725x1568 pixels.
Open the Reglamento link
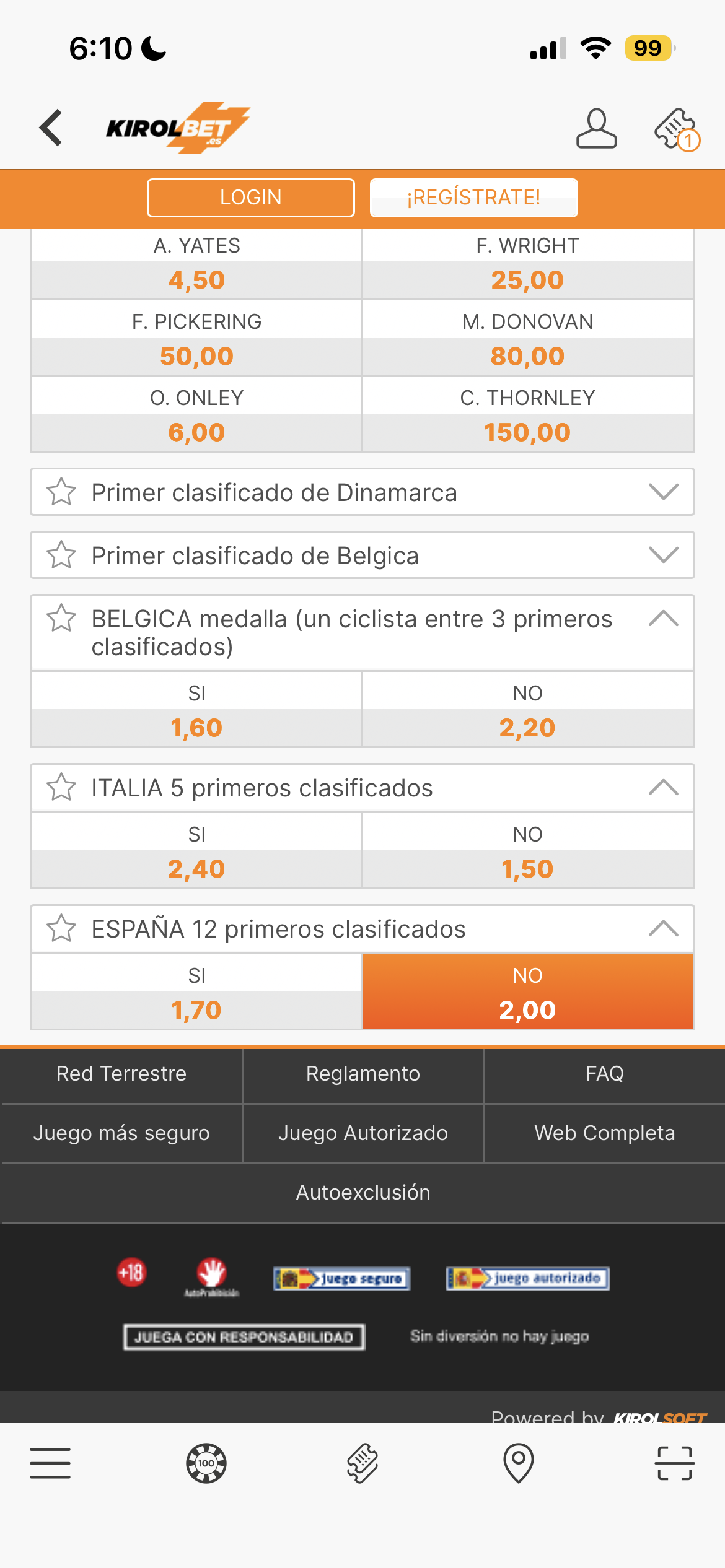pos(363,1074)
